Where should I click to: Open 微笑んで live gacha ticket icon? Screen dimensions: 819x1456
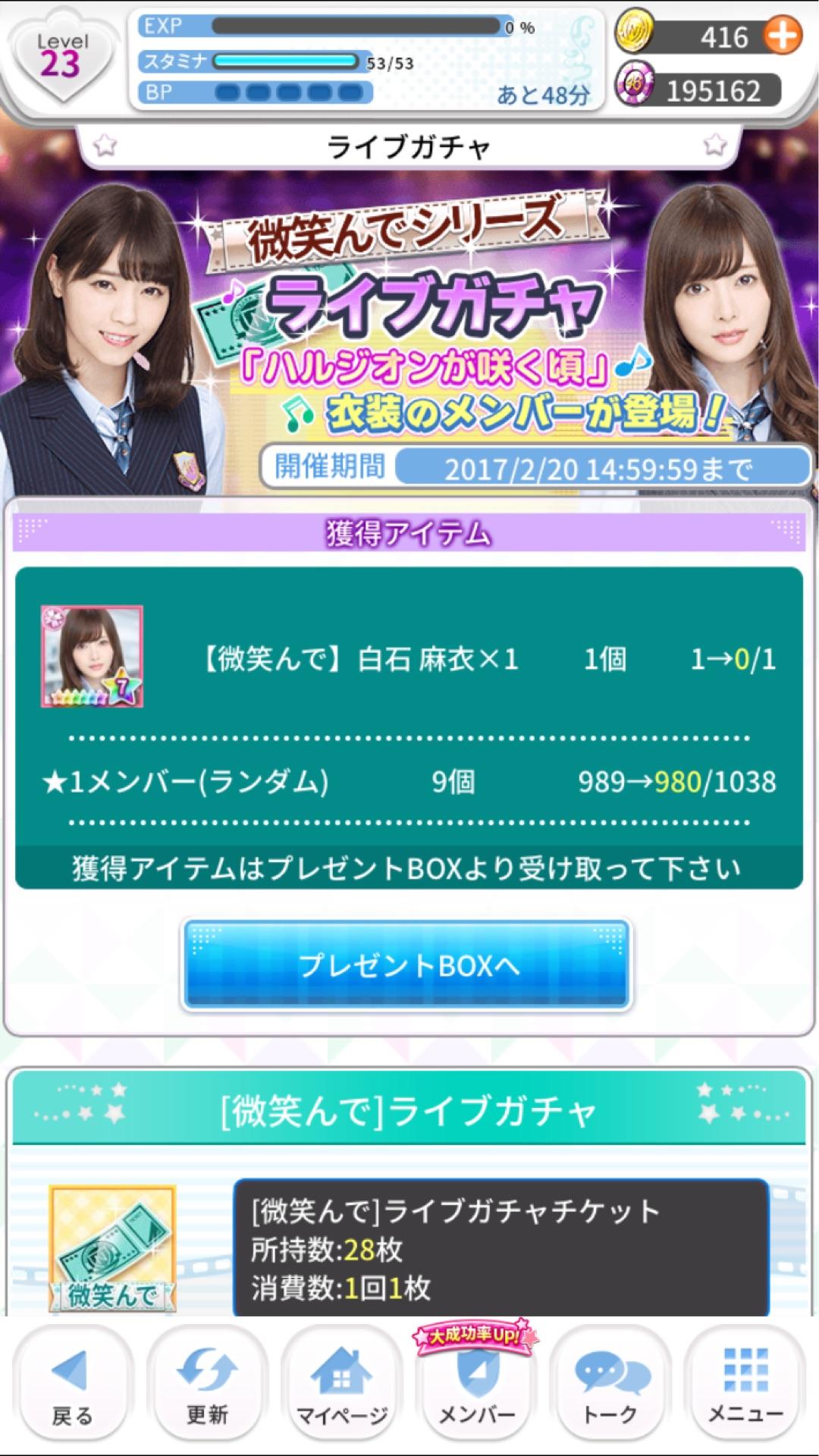pyautogui.click(x=112, y=1250)
